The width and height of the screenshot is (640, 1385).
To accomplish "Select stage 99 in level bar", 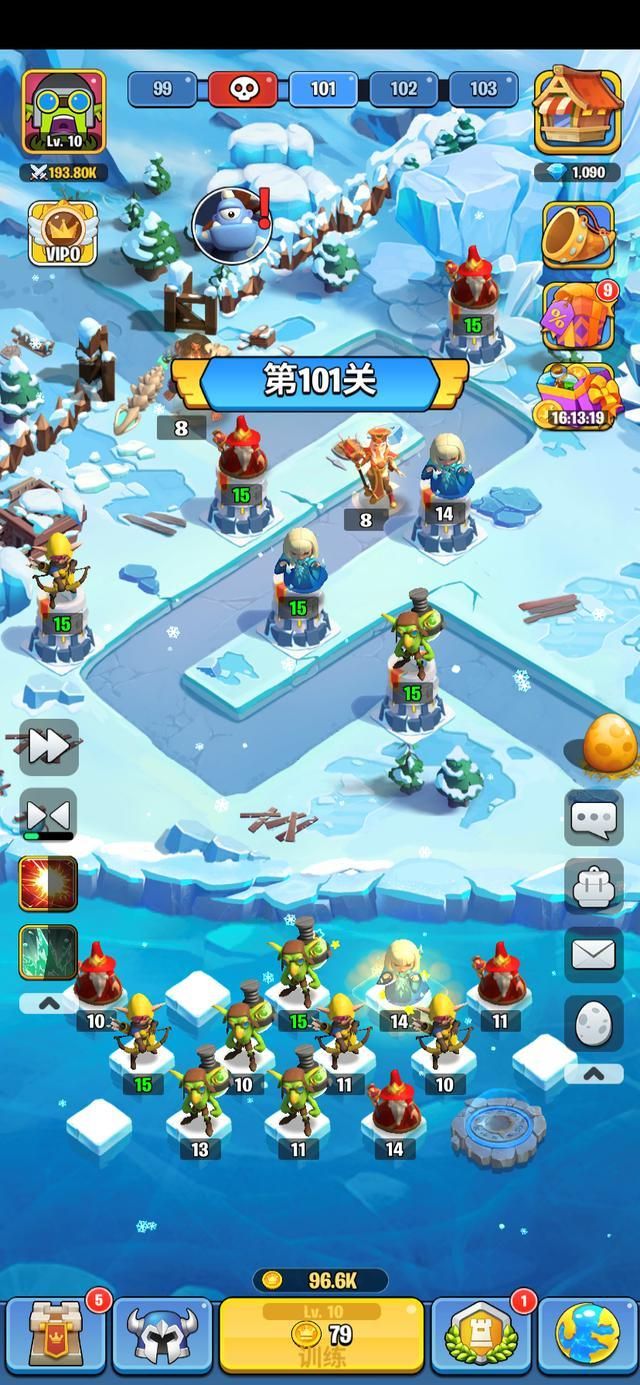I will [162, 89].
